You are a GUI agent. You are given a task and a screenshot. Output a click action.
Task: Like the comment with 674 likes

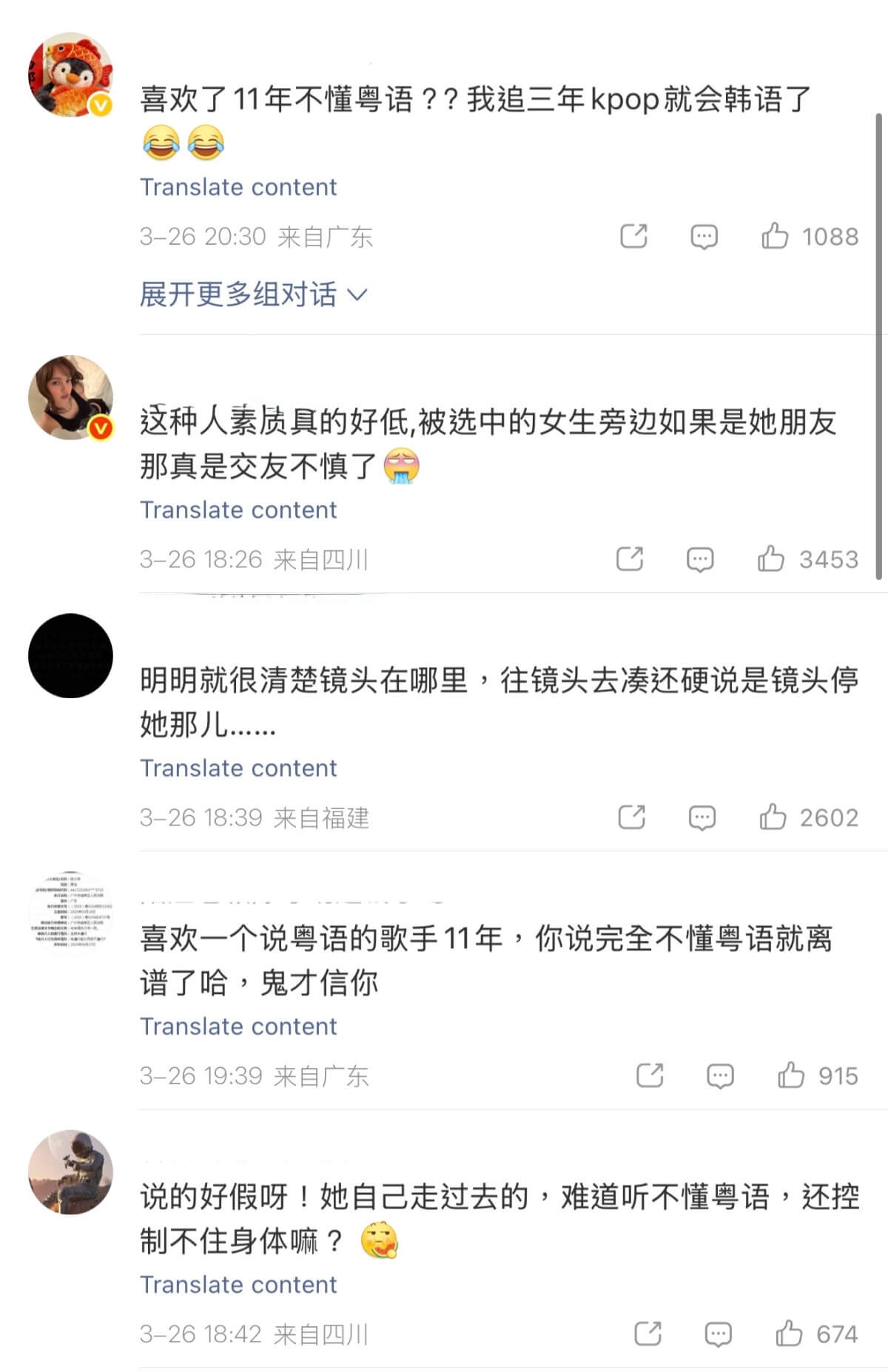point(789,1334)
